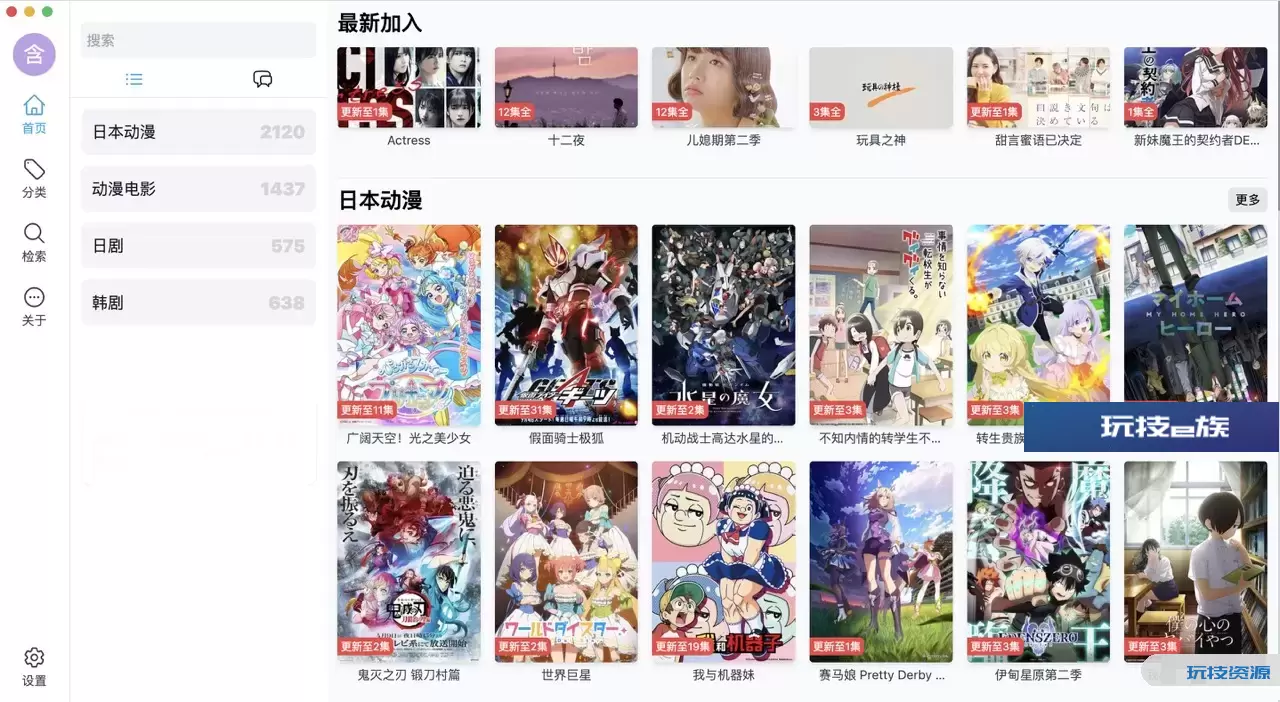Switch to the list view tab
The image size is (1280, 702).
tap(134, 79)
